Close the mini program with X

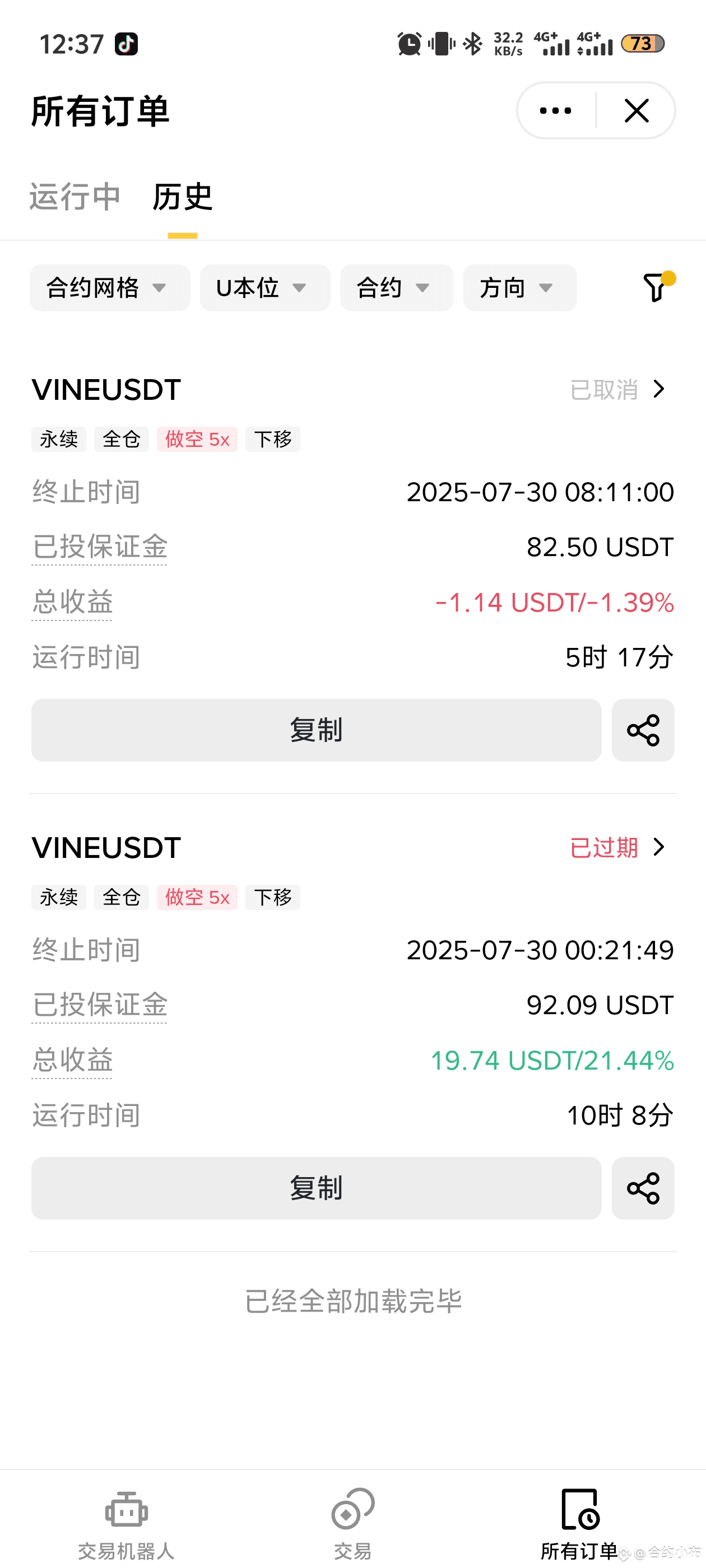pos(637,111)
